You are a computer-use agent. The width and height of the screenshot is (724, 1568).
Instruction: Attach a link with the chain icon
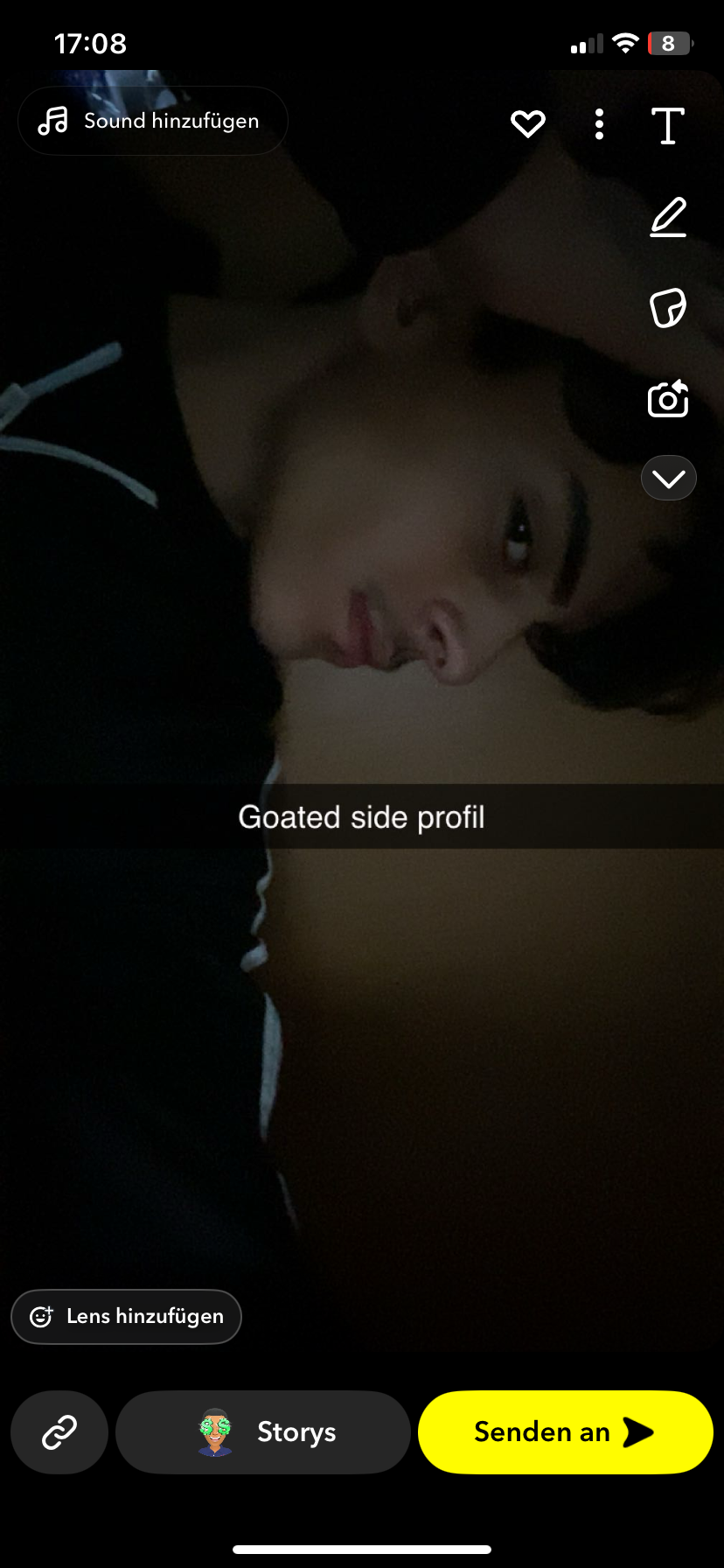[59, 1432]
